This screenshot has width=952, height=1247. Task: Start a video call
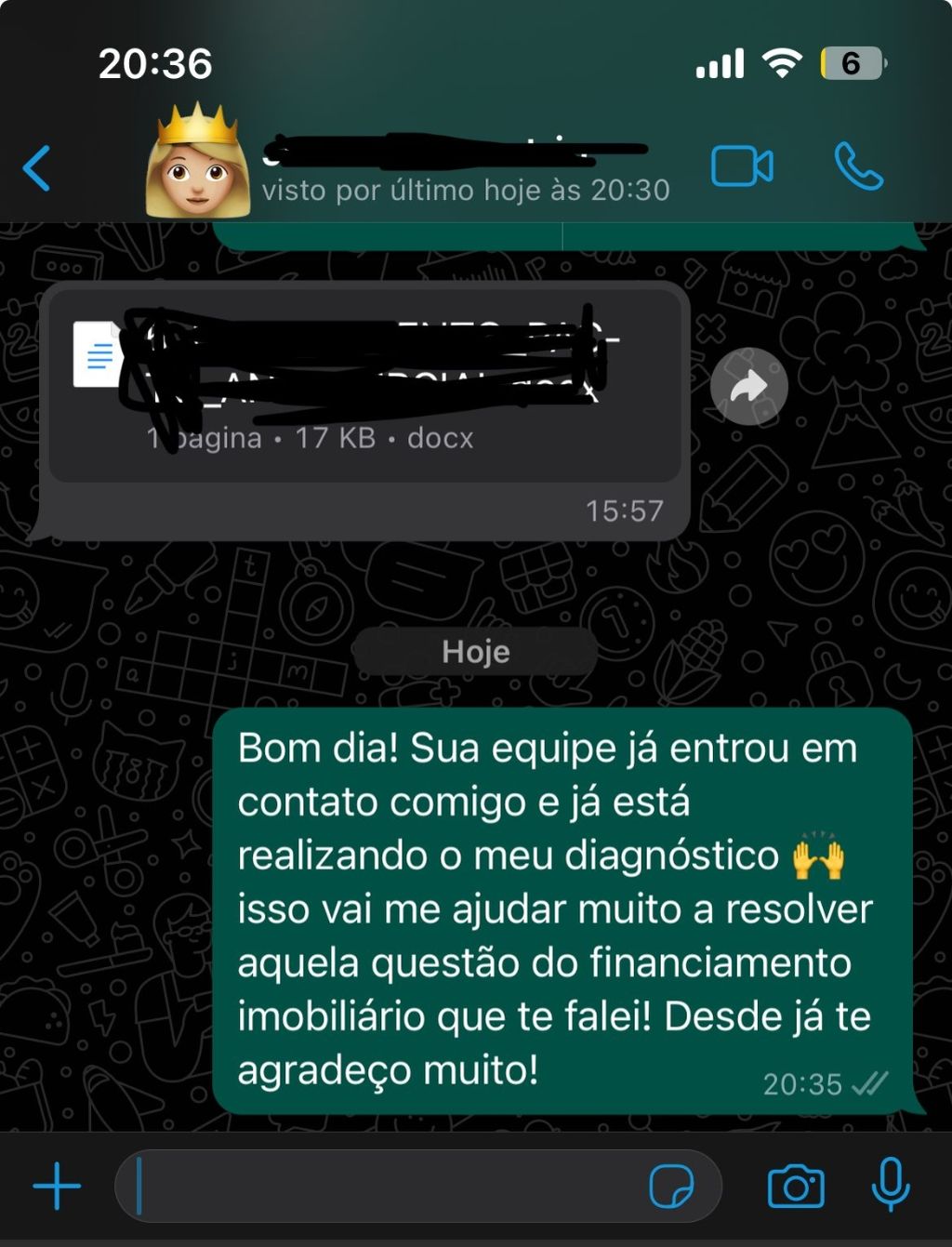pyautogui.click(x=742, y=167)
